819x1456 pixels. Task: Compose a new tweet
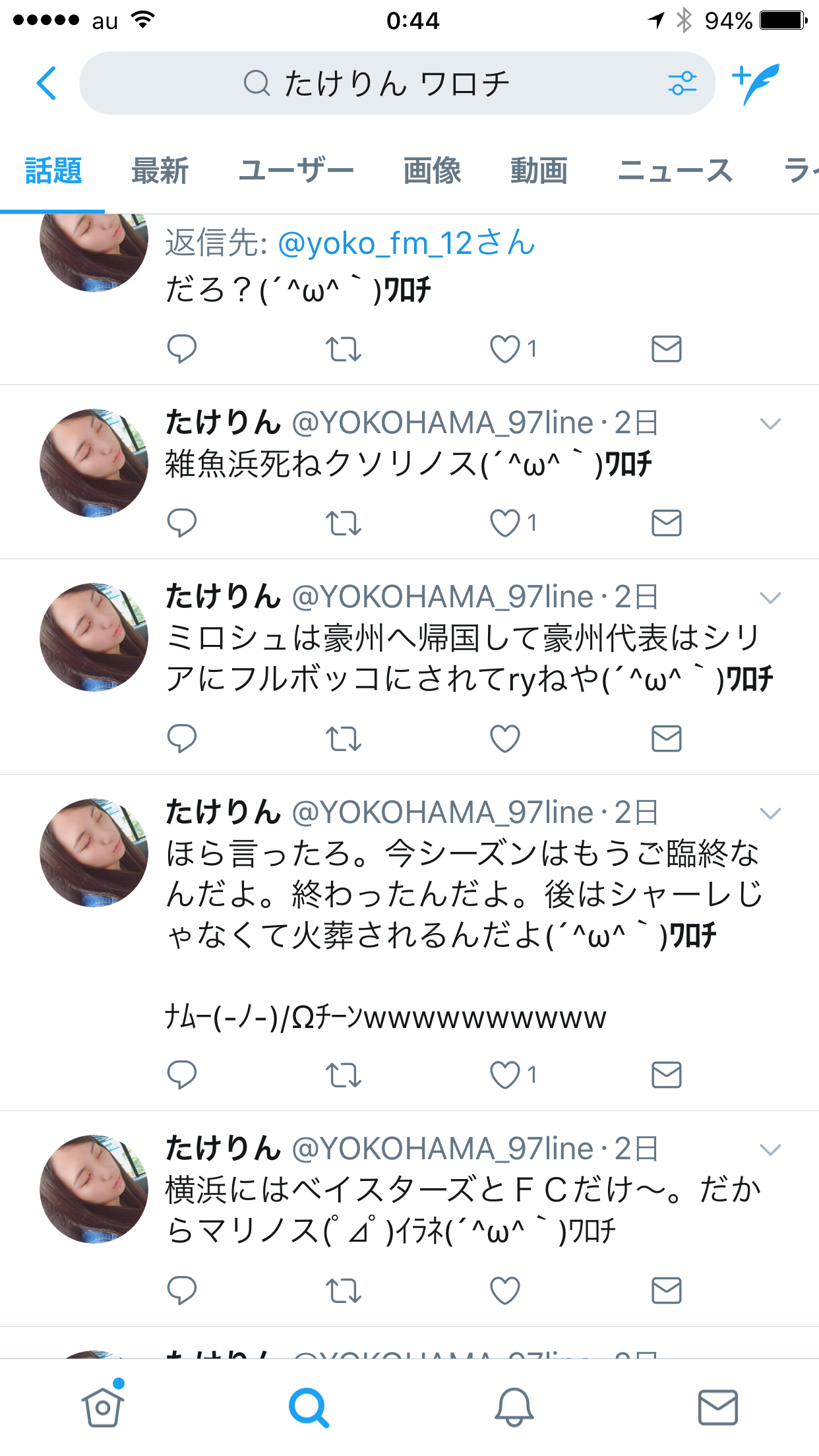(x=756, y=83)
